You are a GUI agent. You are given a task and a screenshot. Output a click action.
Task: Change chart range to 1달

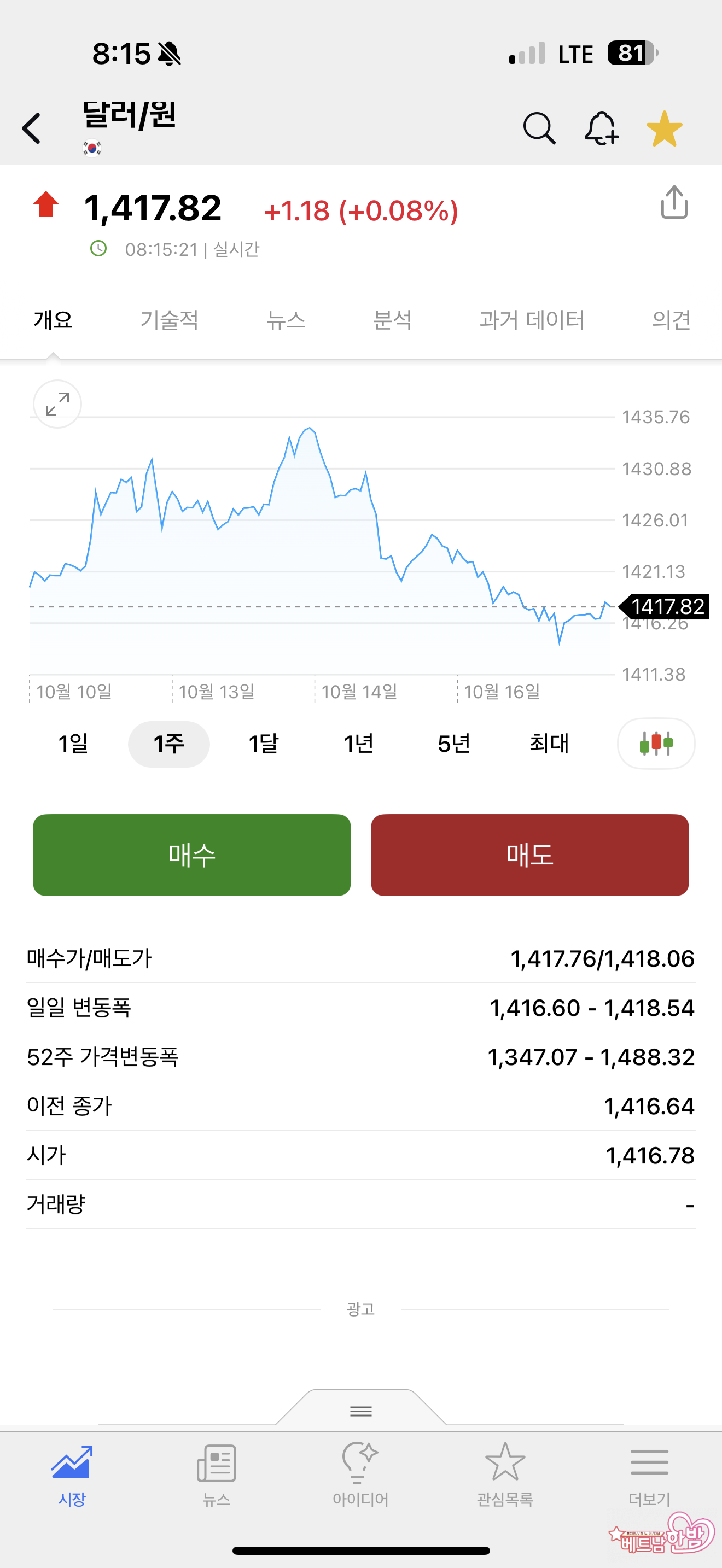coord(264,744)
